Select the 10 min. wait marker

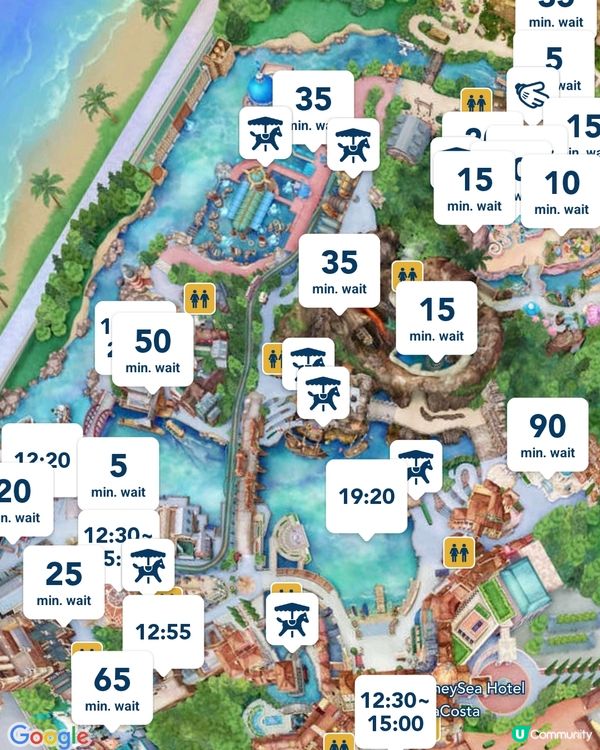[562, 192]
